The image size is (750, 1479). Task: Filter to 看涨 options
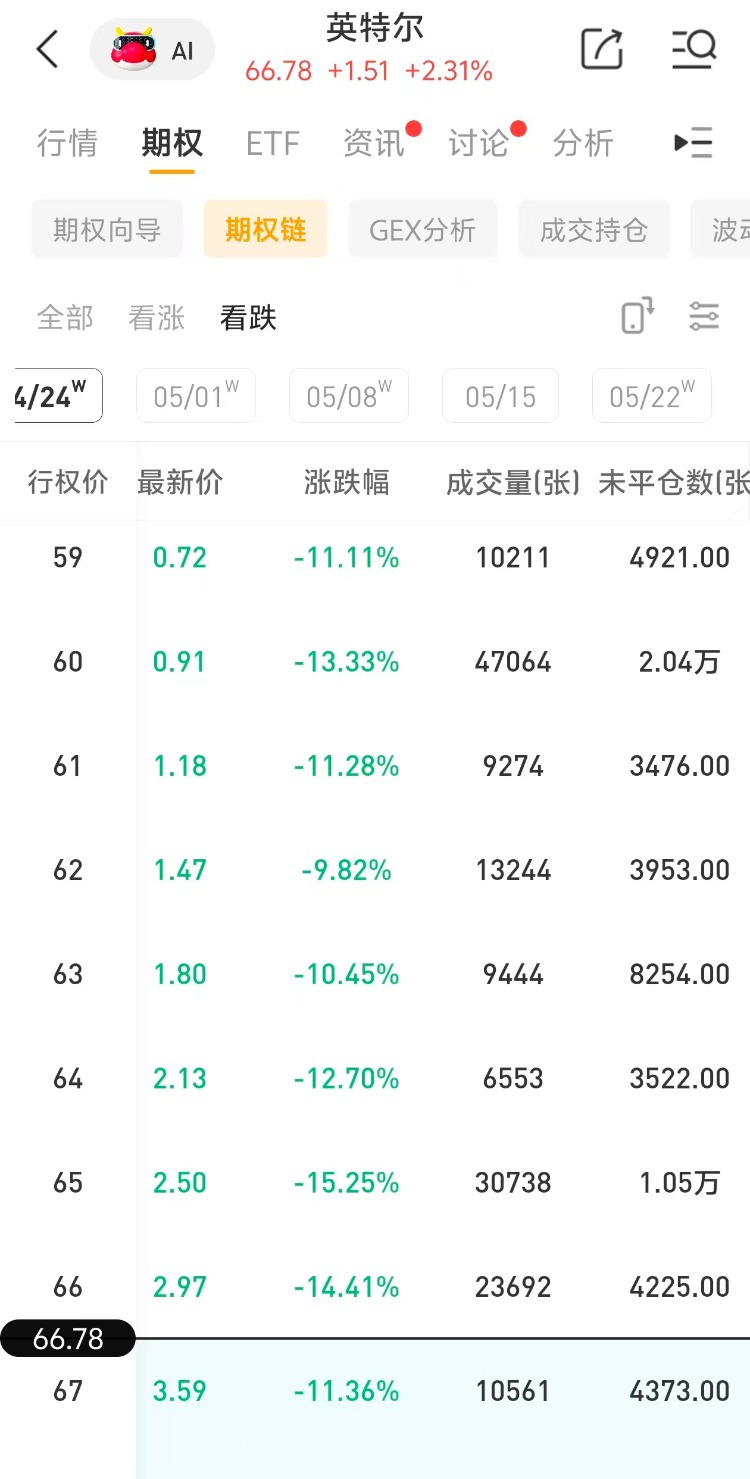[156, 318]
